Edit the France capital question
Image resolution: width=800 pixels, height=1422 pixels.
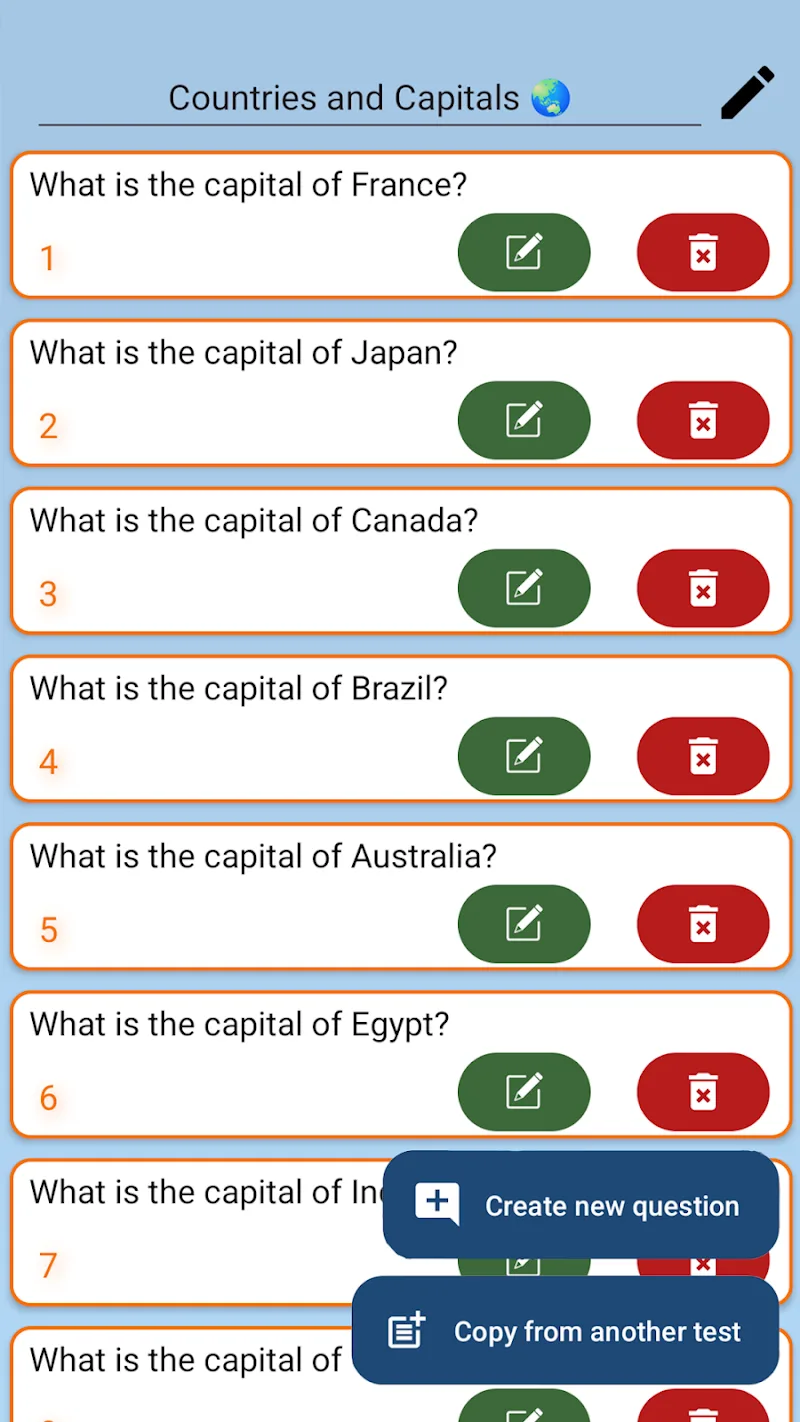pos(524,252)
